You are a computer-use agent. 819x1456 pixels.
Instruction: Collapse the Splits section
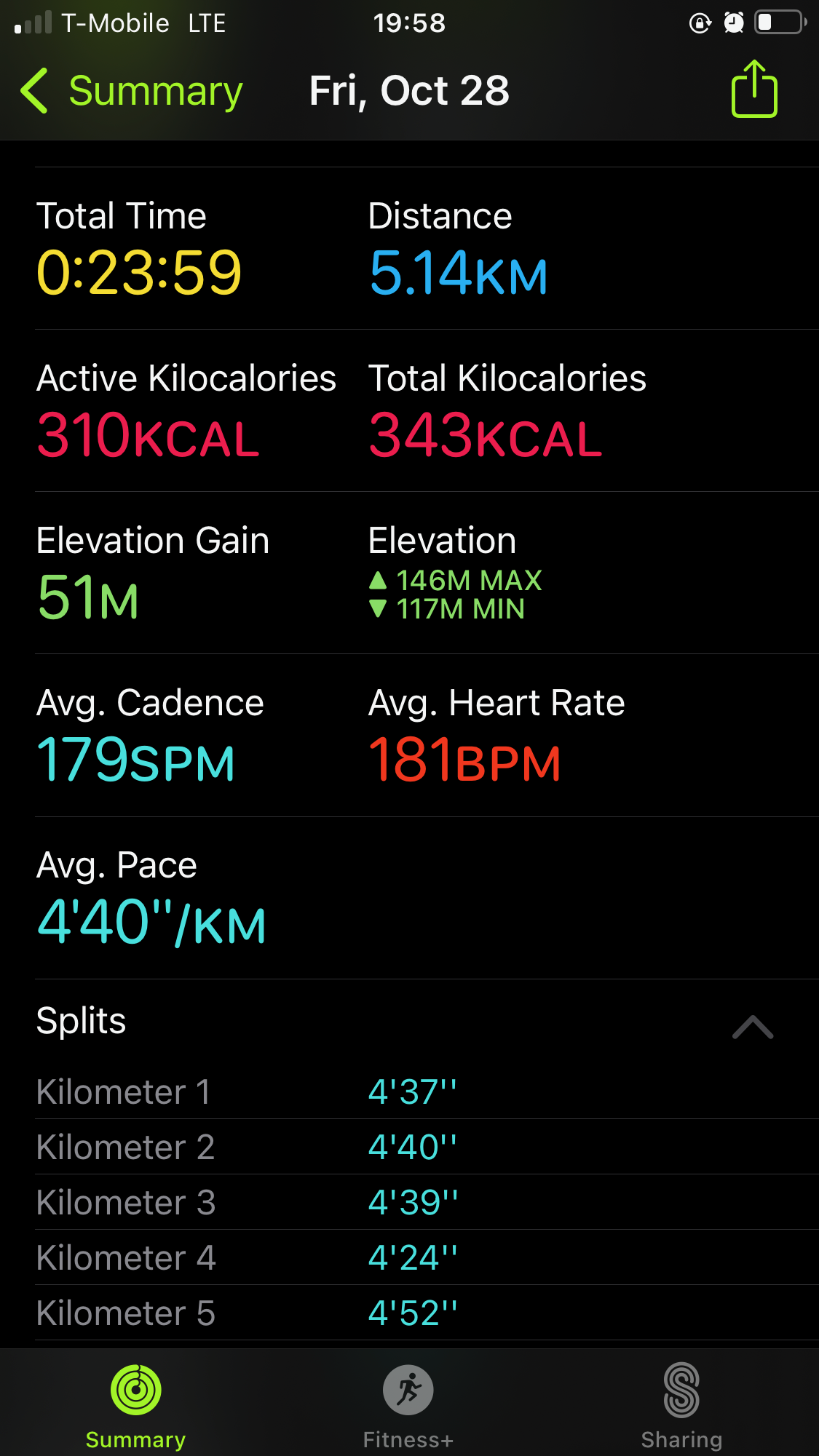(x=753, y=1027)
